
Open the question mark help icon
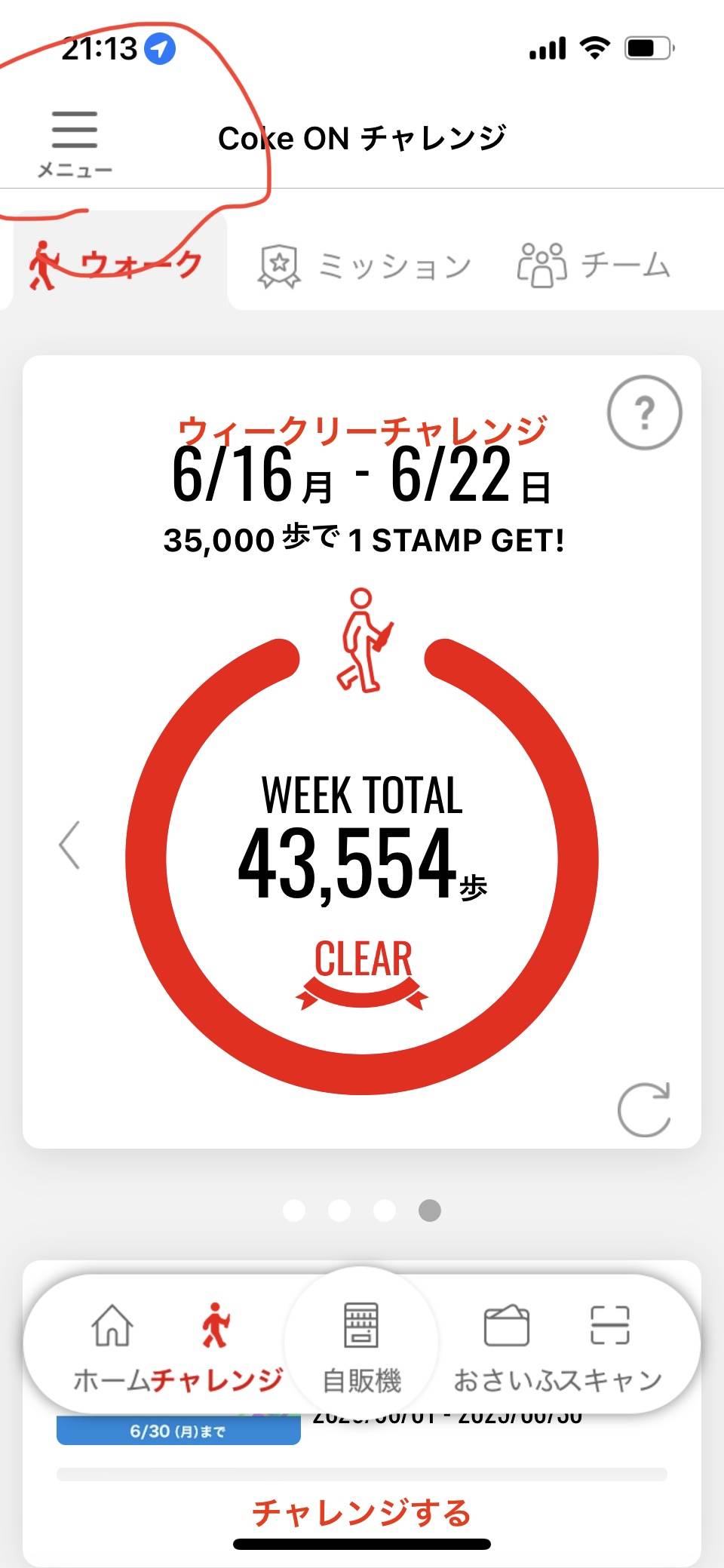644,413
